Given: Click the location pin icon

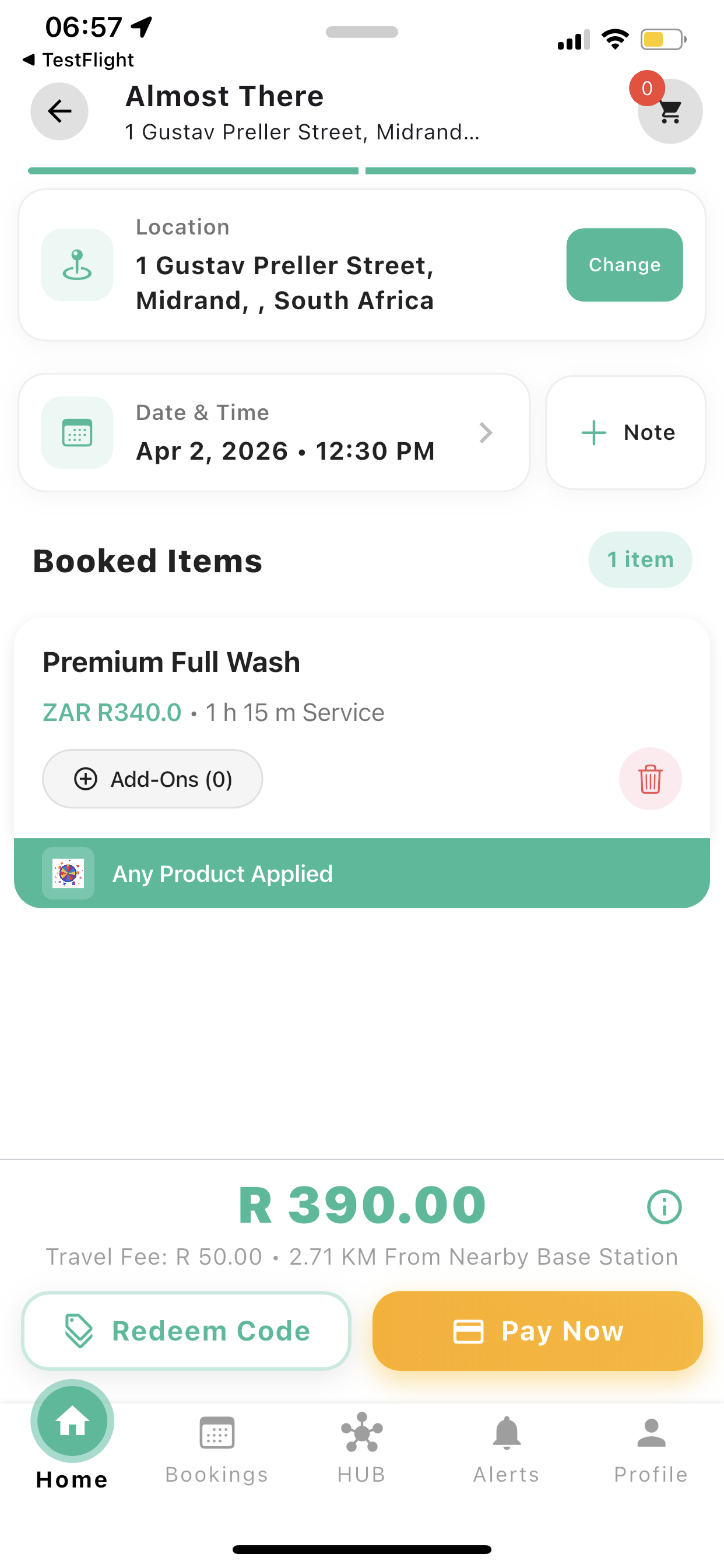Looking at the screenshot, I should pos(77,264).
